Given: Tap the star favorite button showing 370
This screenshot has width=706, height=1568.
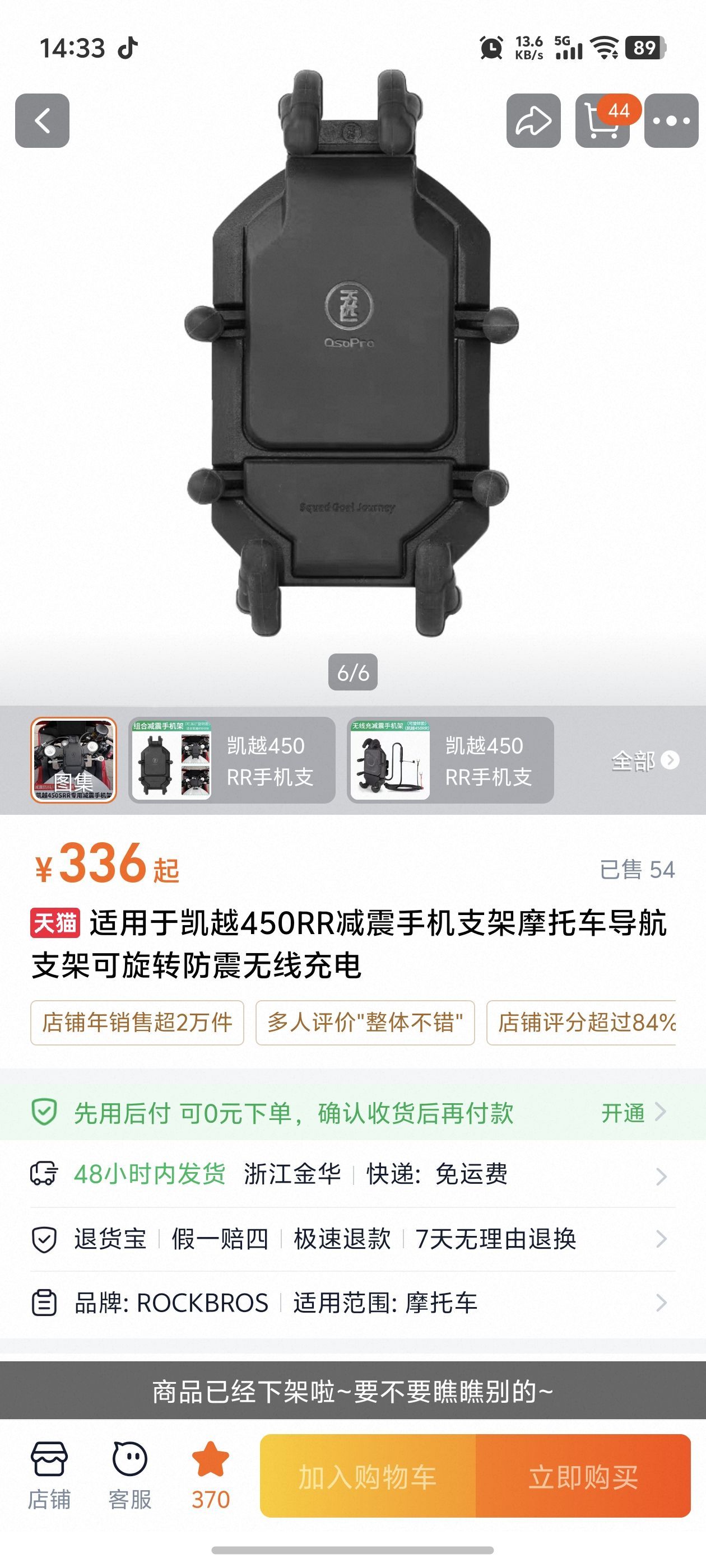Looking at the screenshot, I should coord(211,1476).
